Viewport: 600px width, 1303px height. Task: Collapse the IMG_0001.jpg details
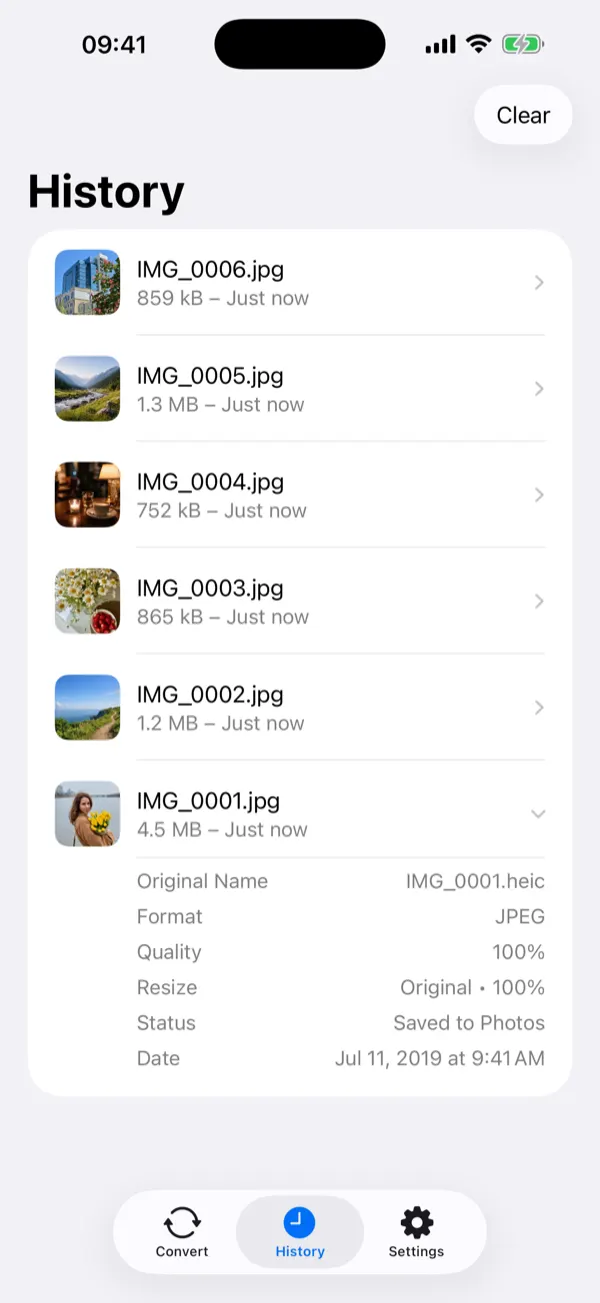coord(300,813)
